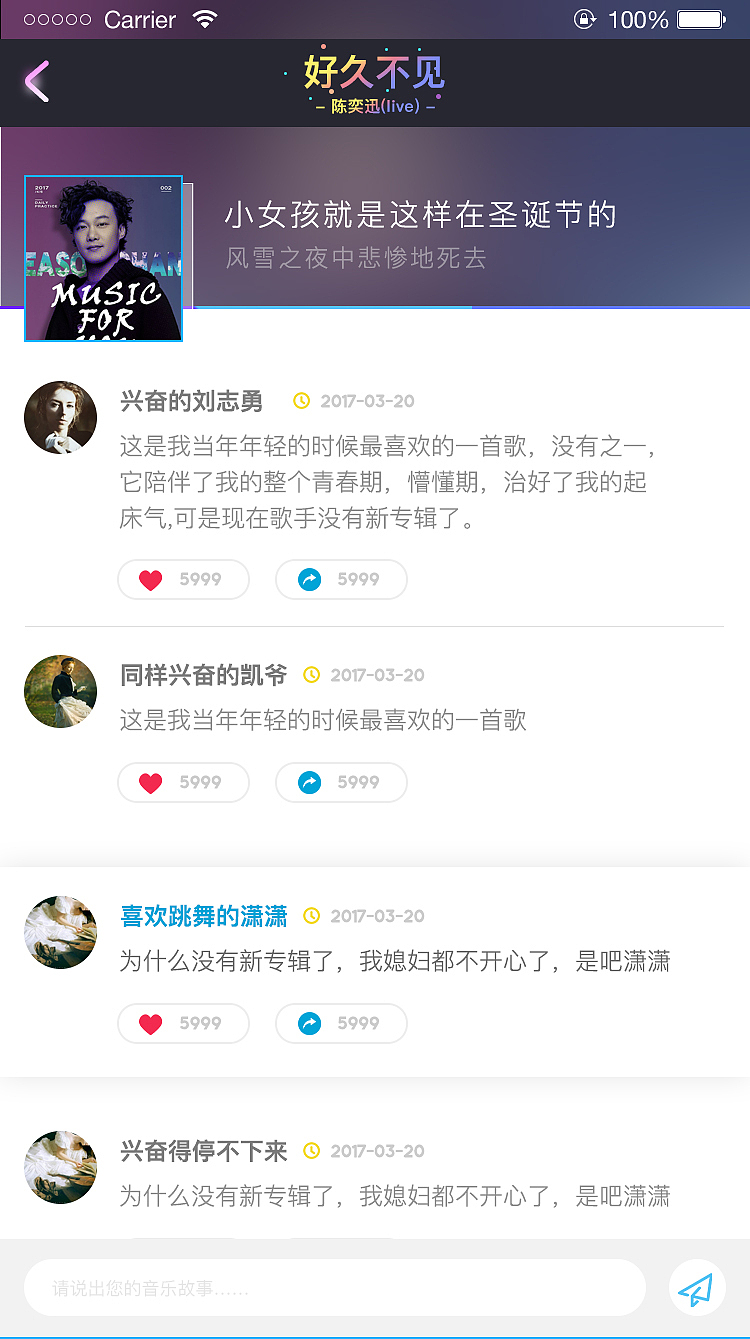Tap the send paper plane icon
The height and width of the screenshot is (1339, 750).
pos(697,1287)
